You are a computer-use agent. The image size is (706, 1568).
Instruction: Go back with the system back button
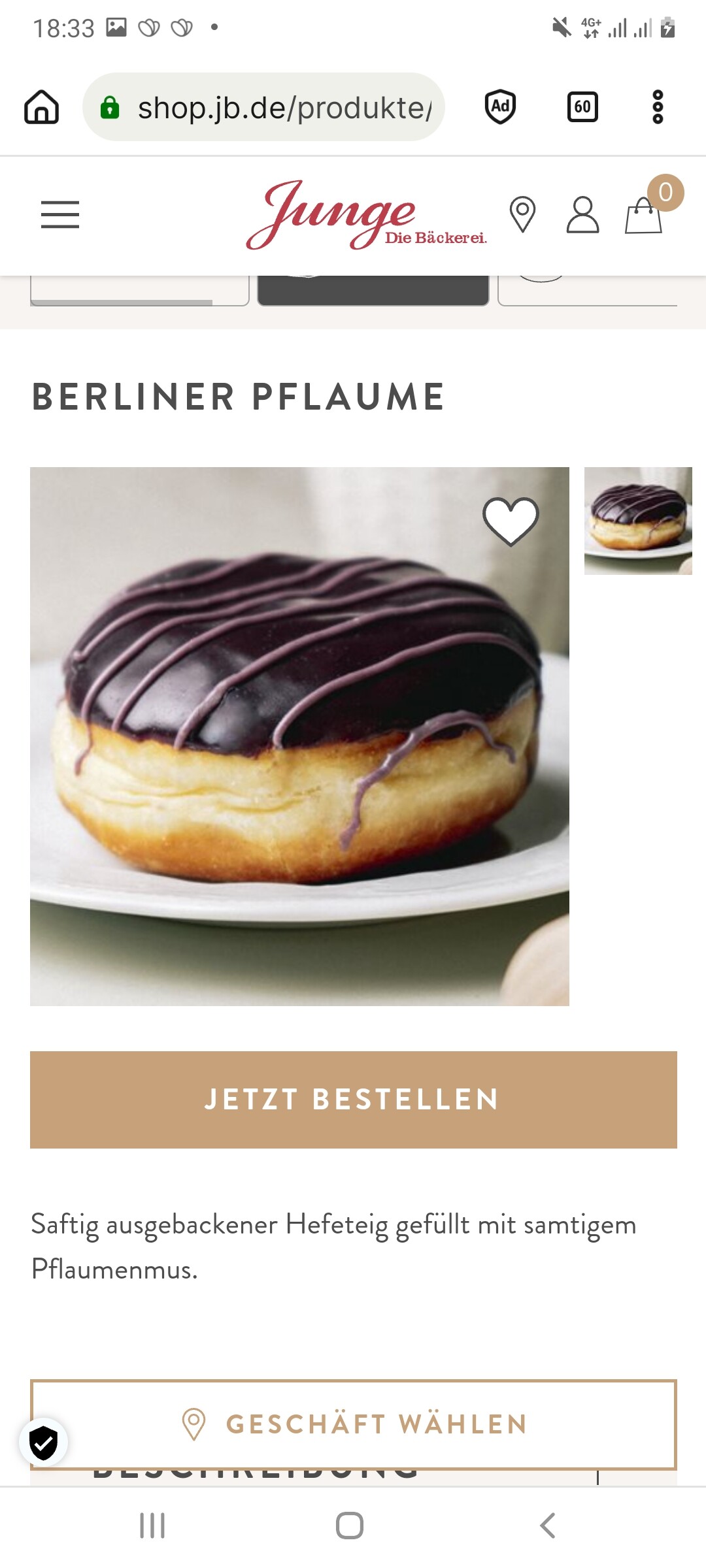[x=548, y=1526]
